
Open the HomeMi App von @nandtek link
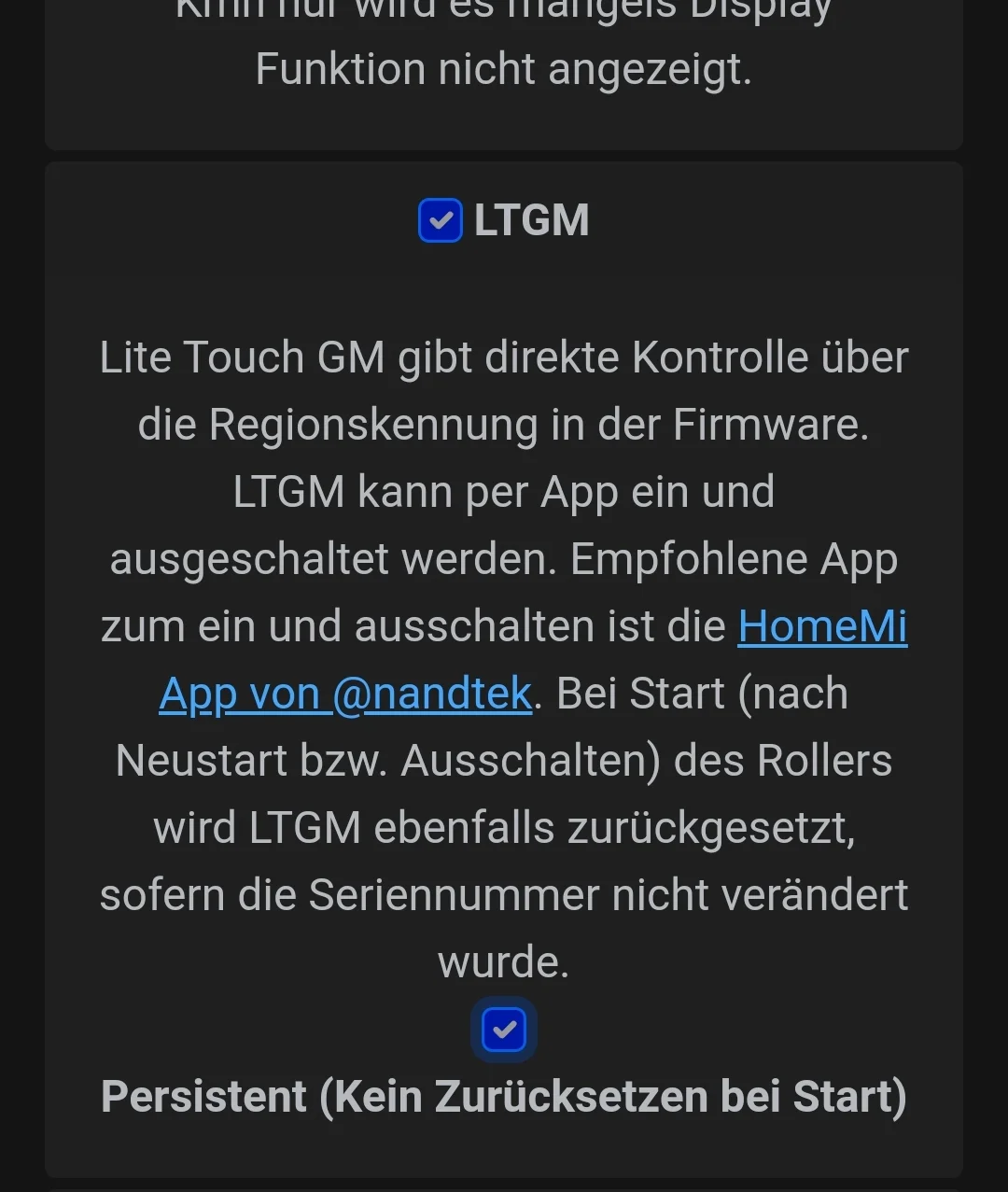[821, 626]
